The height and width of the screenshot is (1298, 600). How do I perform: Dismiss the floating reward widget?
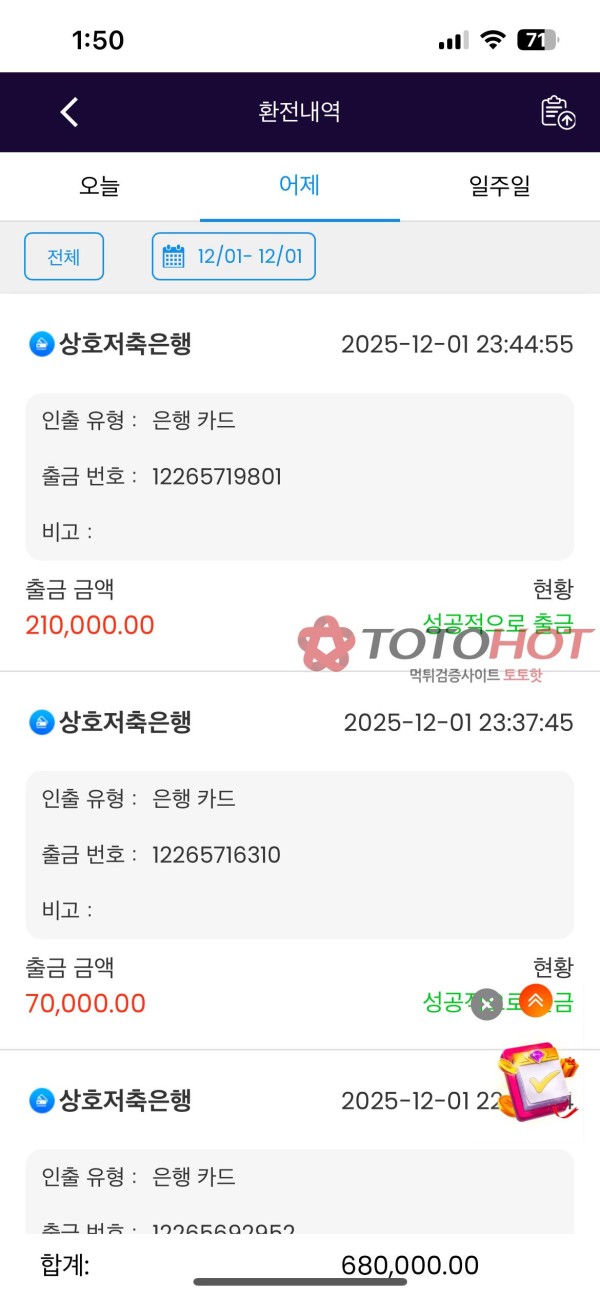[x=486, y=1004]
